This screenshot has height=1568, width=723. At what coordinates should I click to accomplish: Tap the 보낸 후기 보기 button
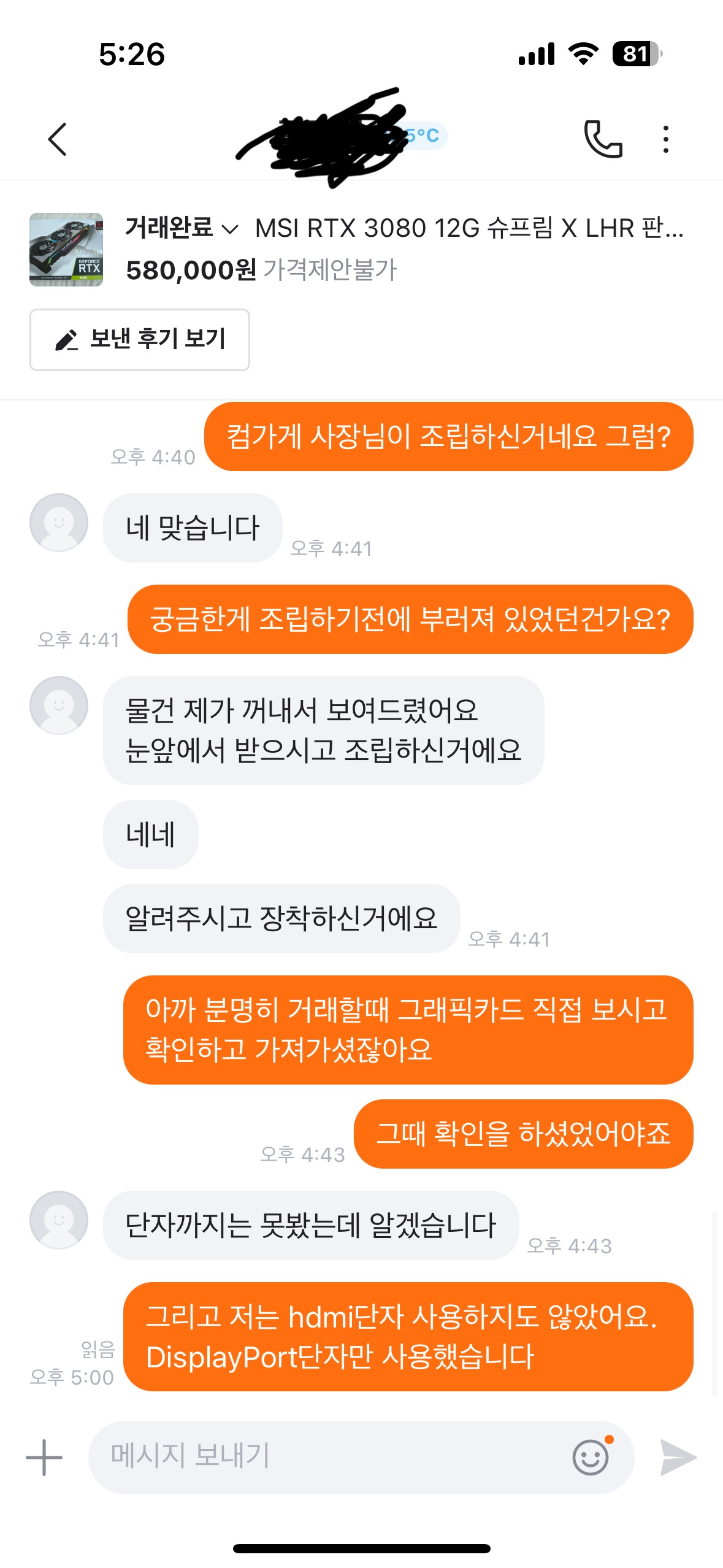pos(140,340)
